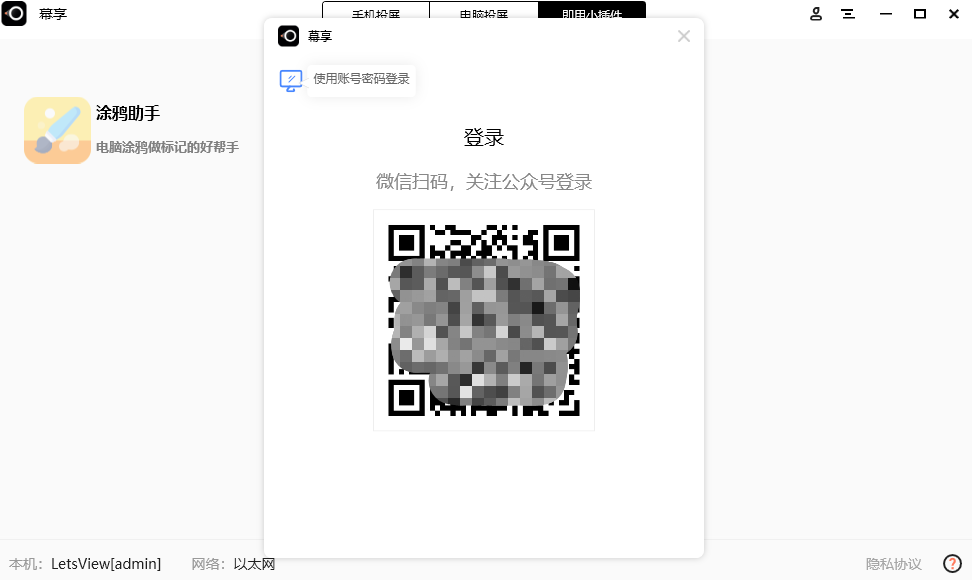Open the hamburger menu
This screenshot has height=580, width=972.
848,14
